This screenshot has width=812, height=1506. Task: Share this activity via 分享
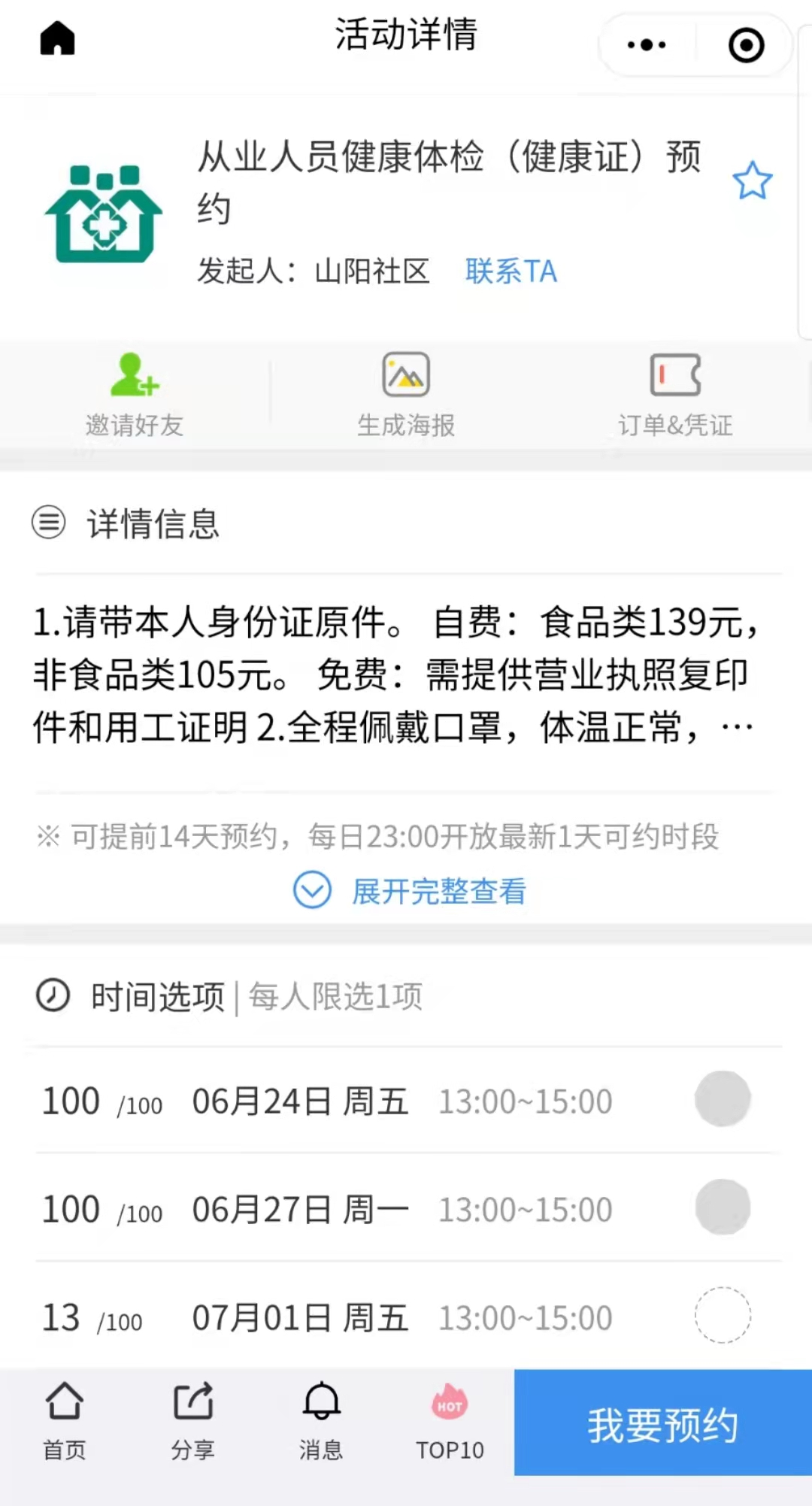click(x=193, y=1420)
